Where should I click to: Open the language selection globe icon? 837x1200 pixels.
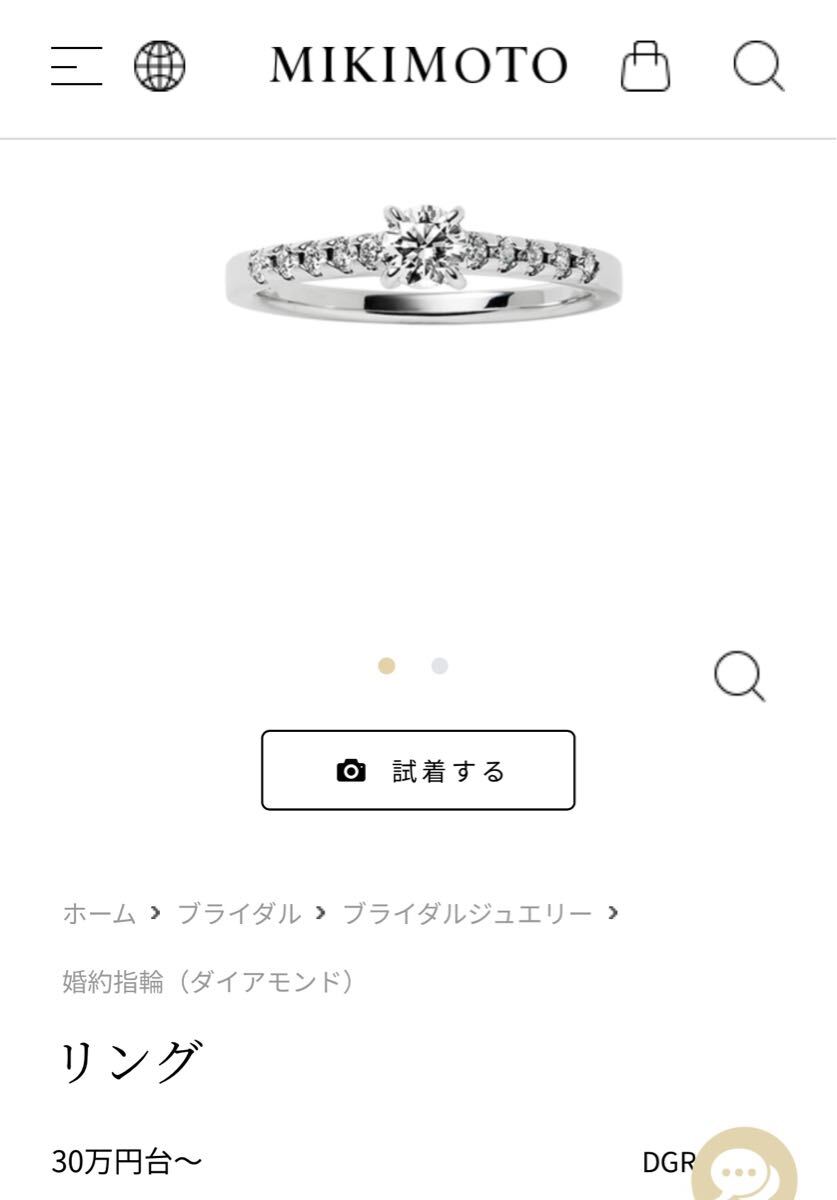pos(158,68)
